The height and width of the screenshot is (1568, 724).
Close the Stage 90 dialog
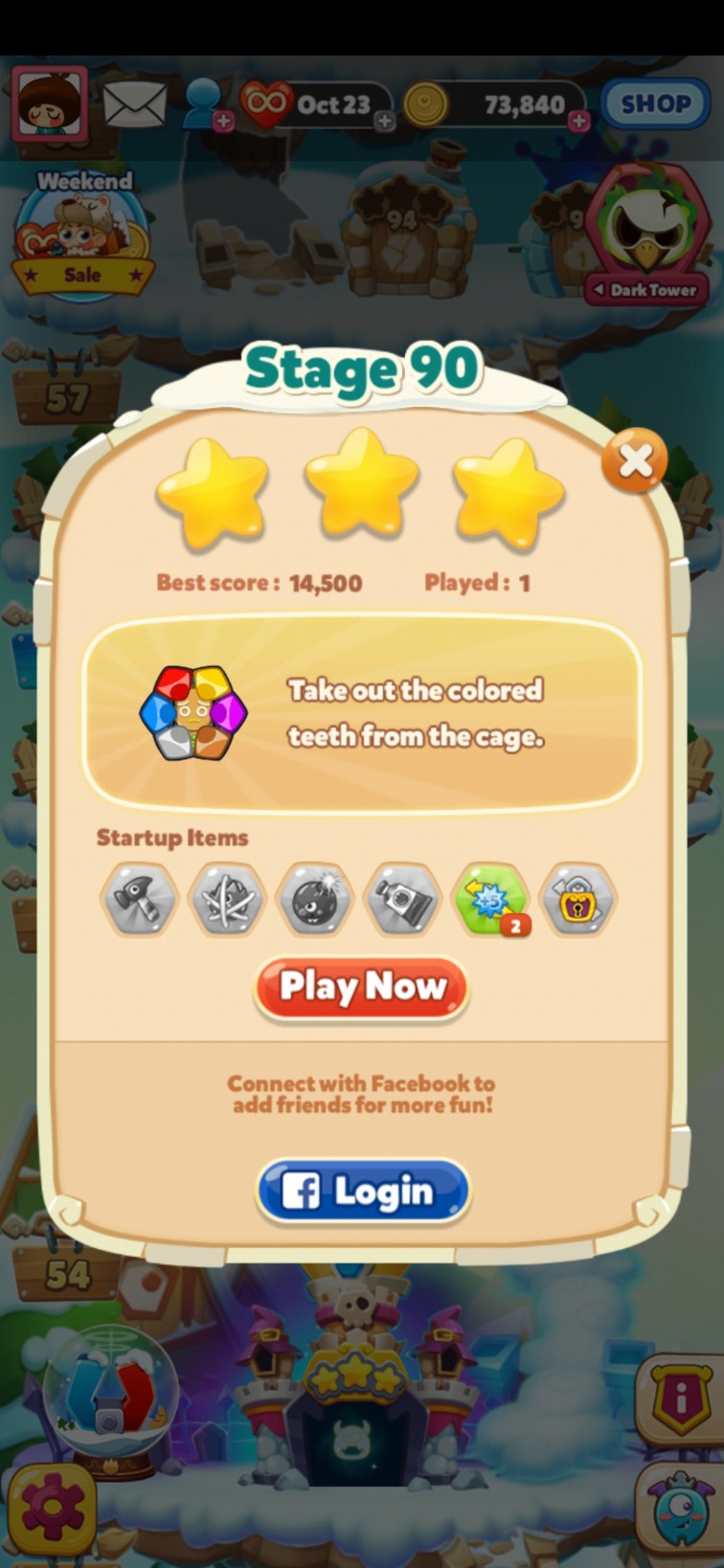coord(634,461)
